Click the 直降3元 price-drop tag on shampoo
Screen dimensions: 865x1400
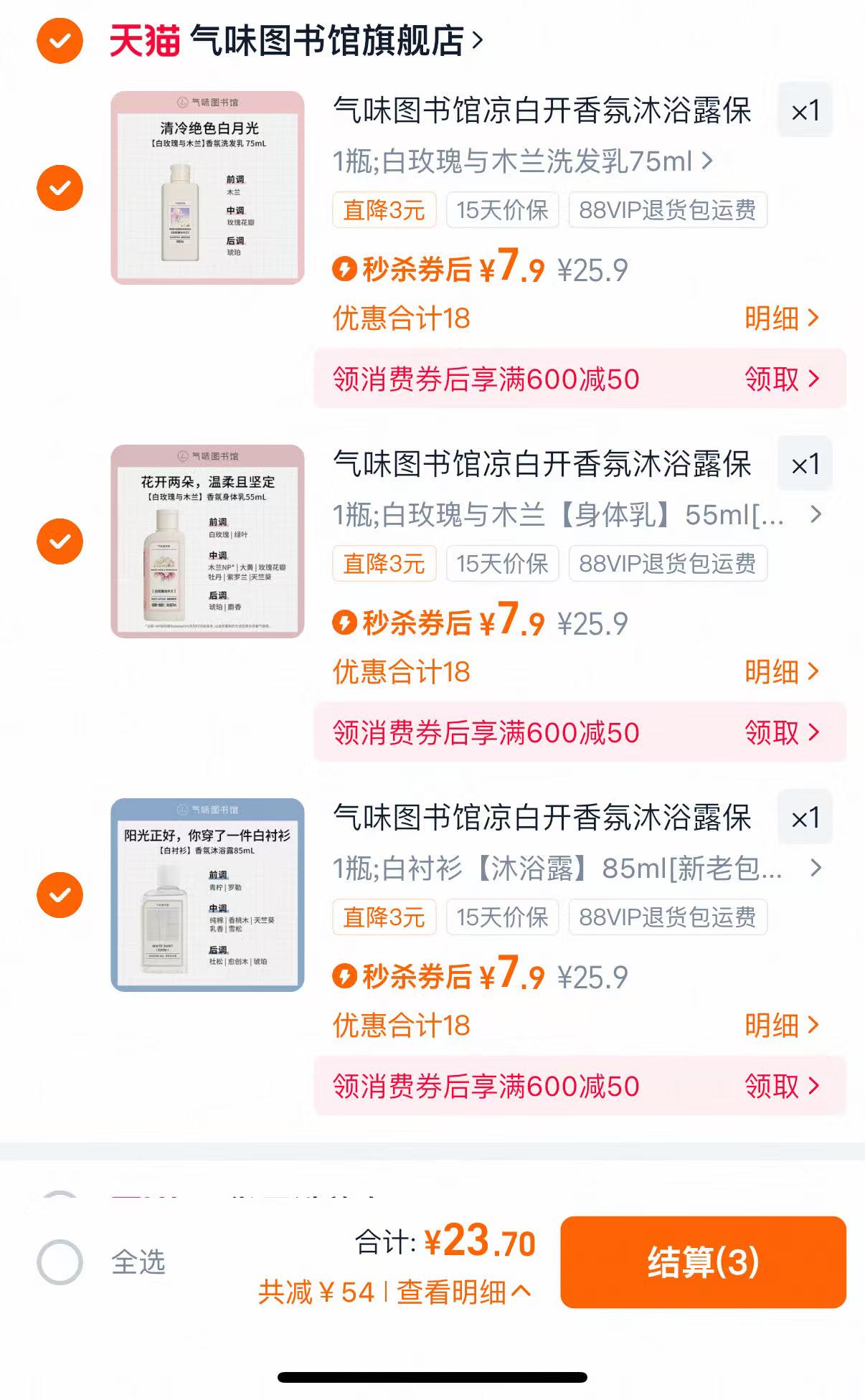[x=384, y=209]
